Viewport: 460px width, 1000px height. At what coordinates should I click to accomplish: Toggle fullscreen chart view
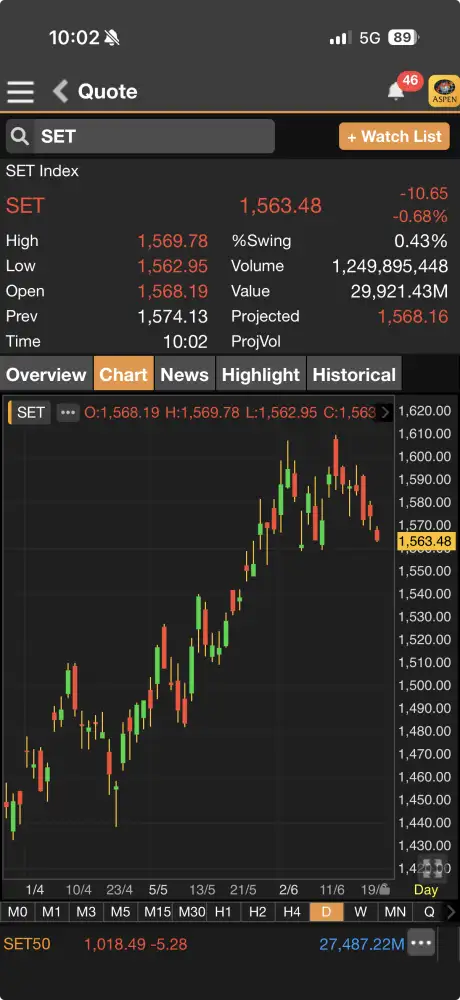[x=429, y=868]
